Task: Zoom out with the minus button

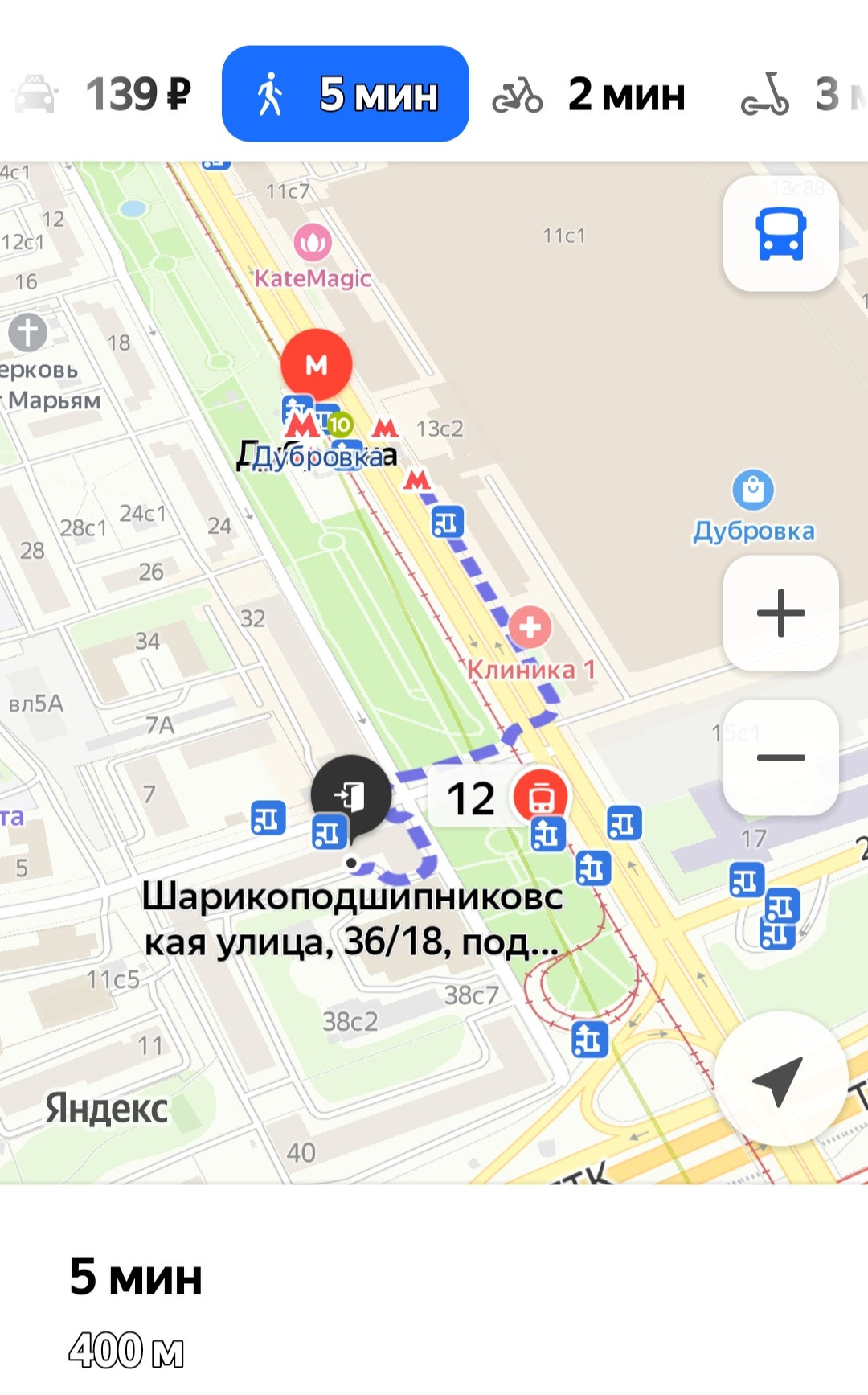Action: [x=781, y=757]
